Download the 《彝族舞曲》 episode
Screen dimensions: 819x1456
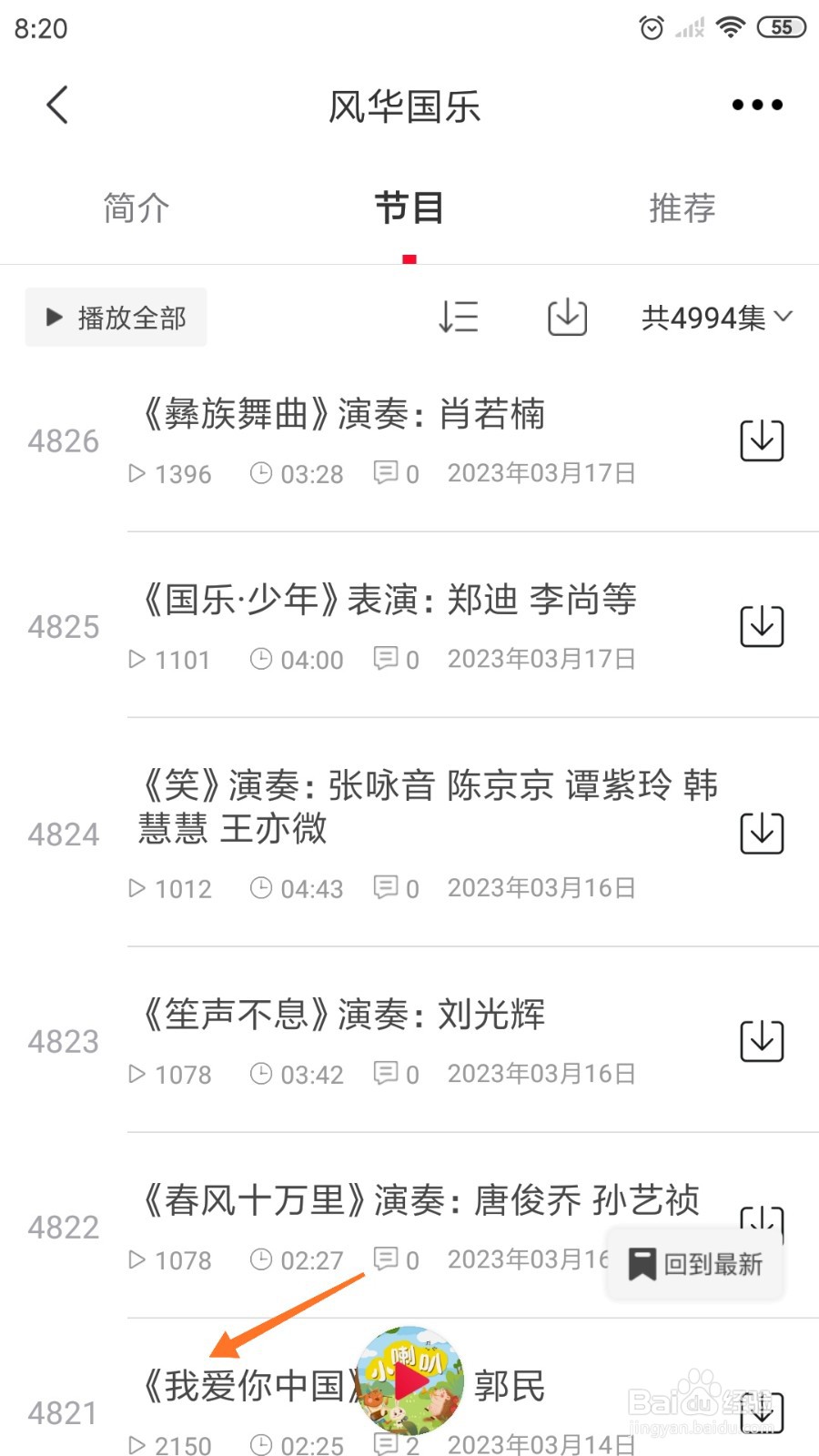pos(762,440)
